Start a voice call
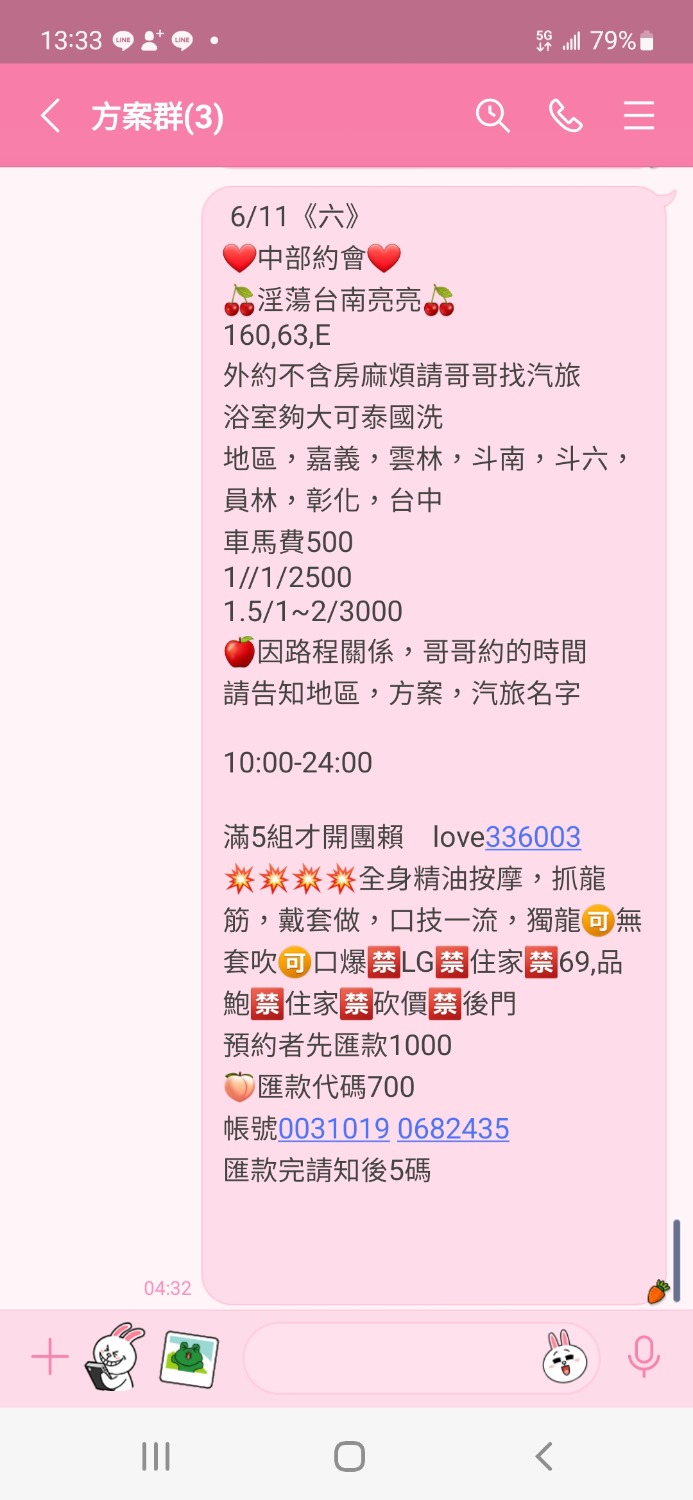Viewport: 693px width, 1500px height. tap(566, 116)
